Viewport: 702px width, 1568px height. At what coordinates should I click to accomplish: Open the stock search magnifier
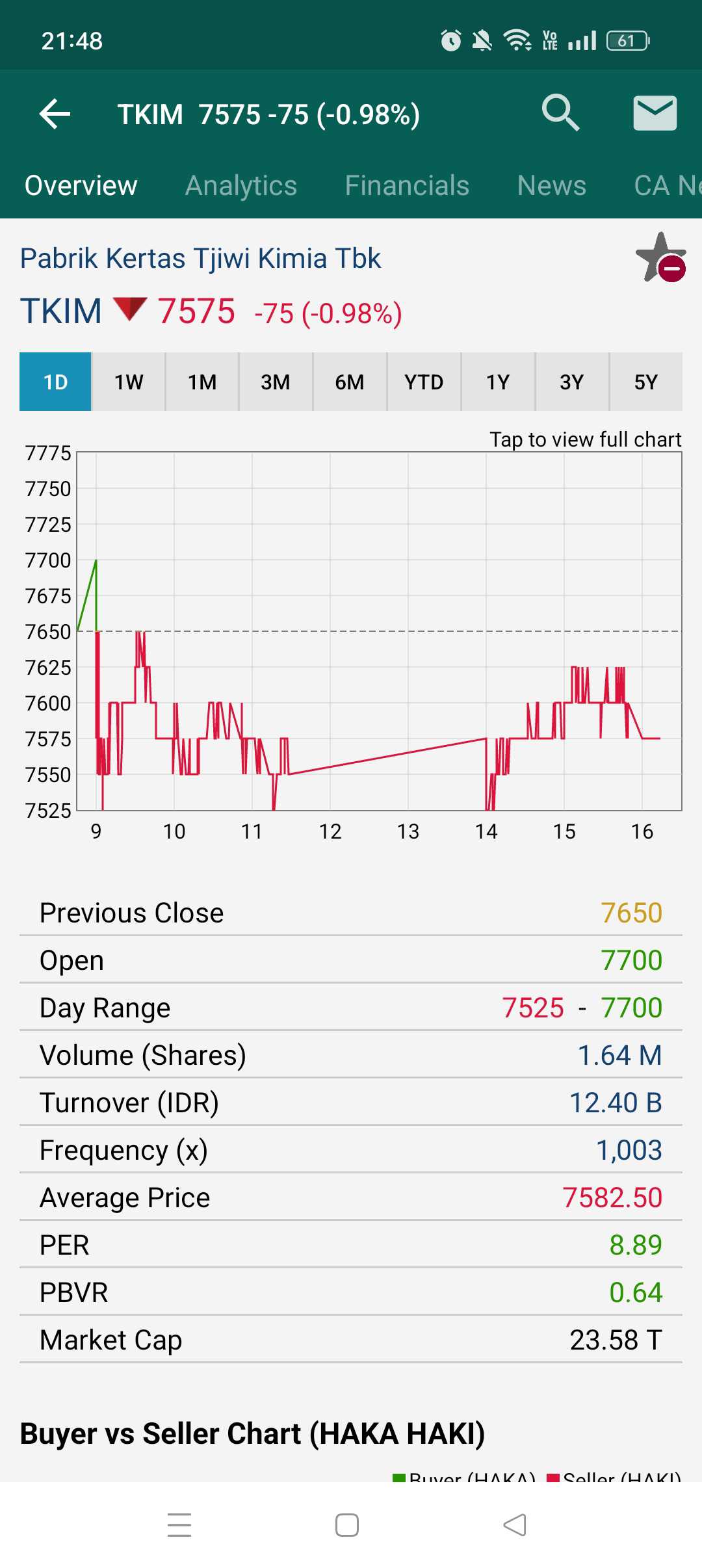point(560,113)
